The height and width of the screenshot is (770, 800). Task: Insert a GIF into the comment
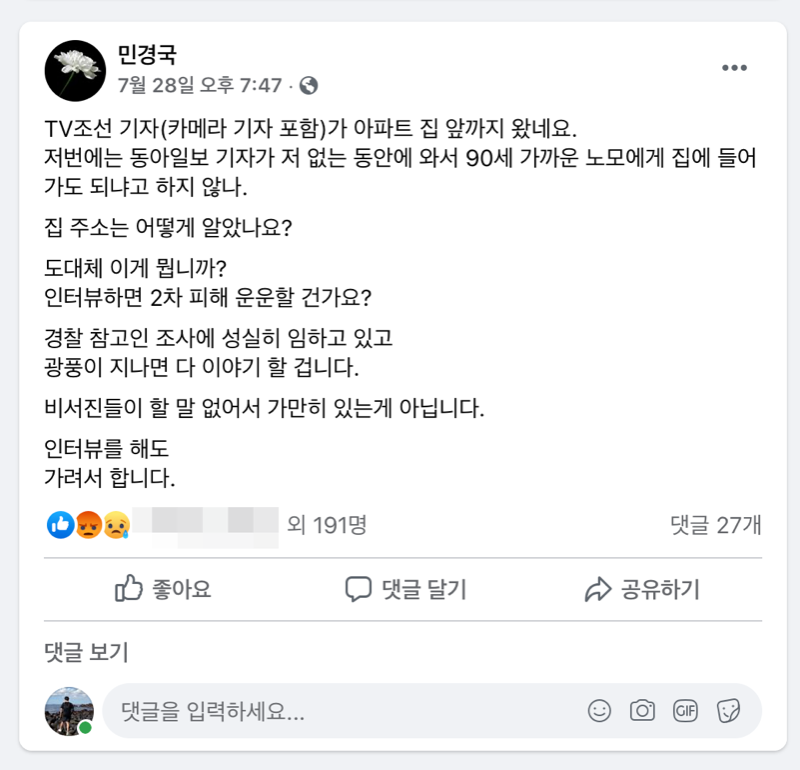click(x=685, y=711)
